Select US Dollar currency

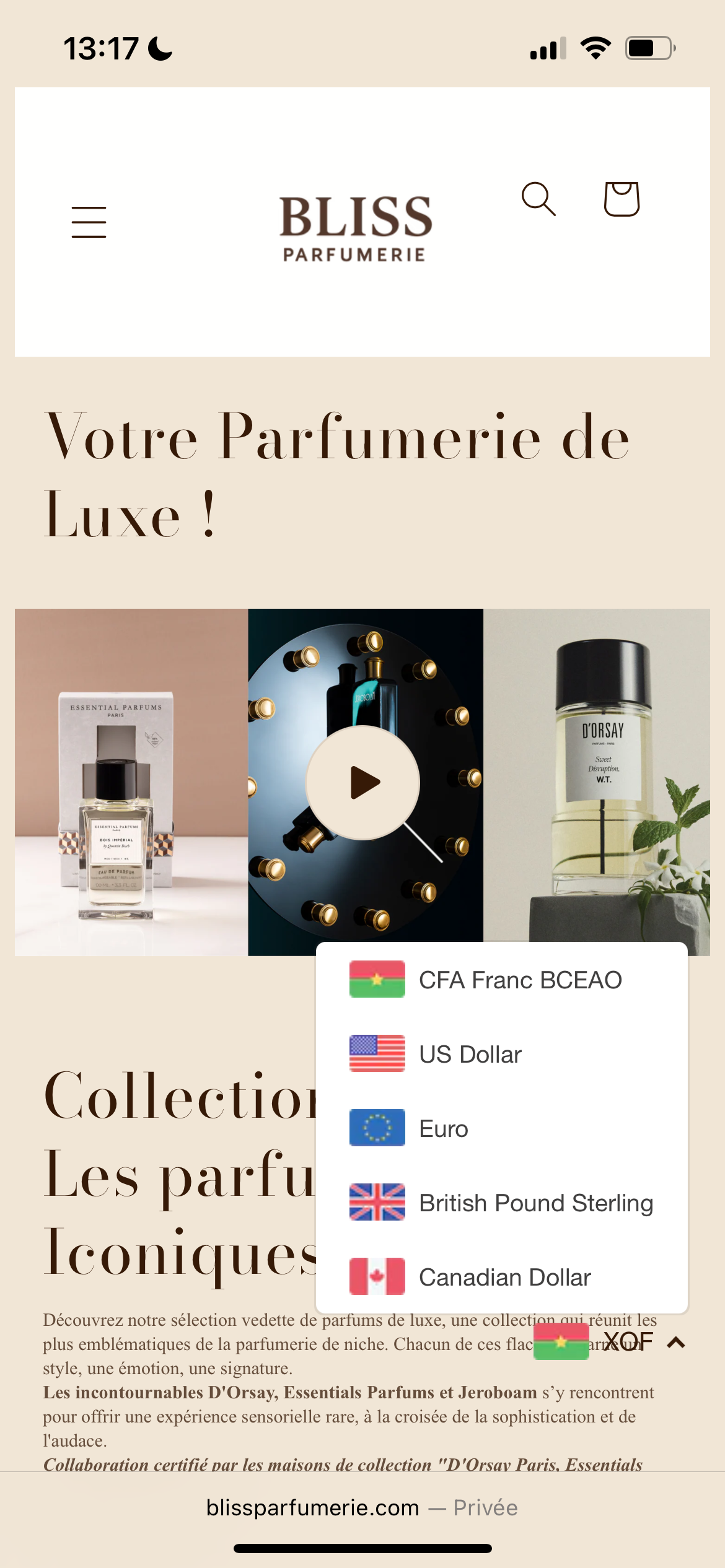[x=501, y=1054]
